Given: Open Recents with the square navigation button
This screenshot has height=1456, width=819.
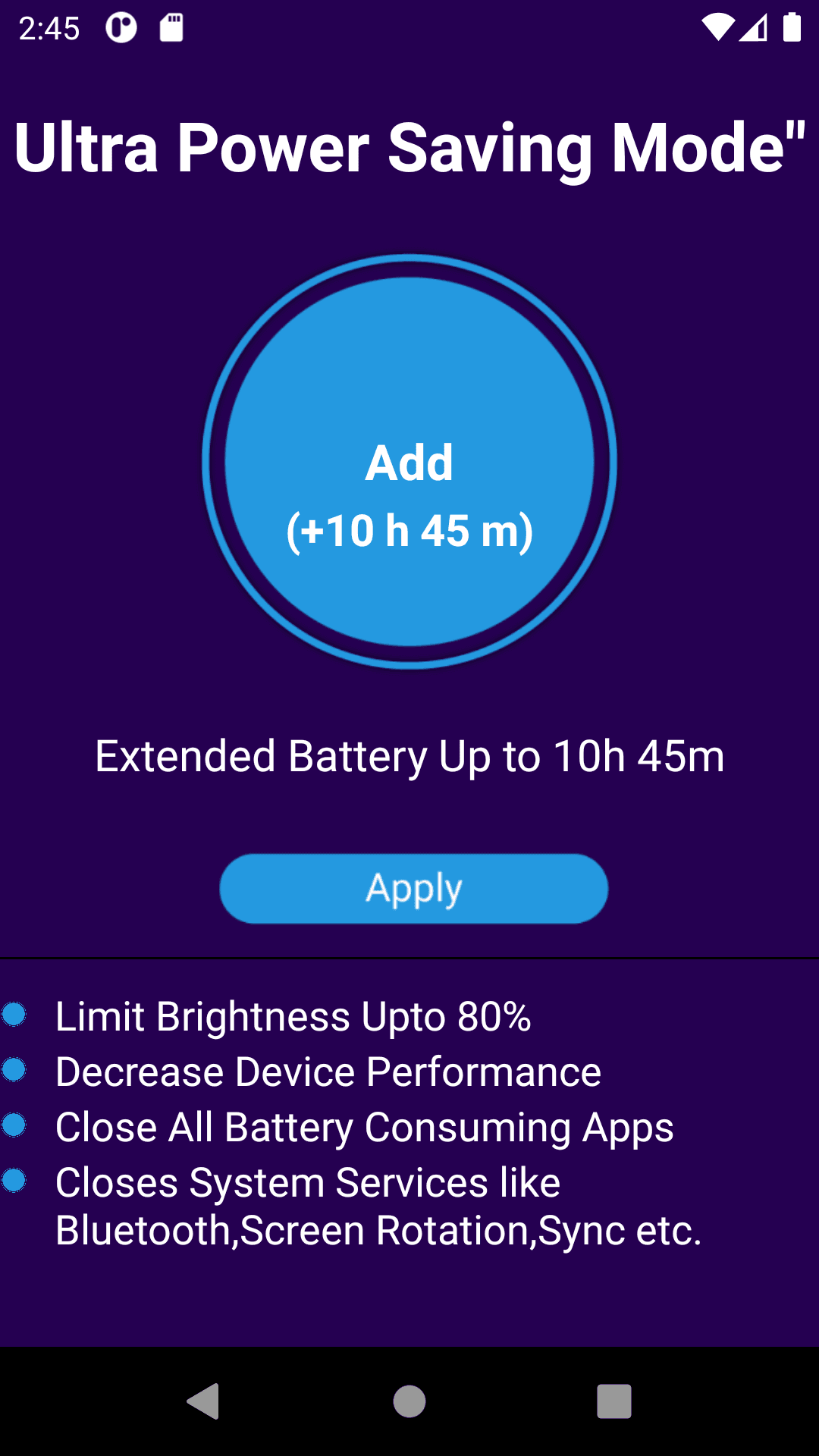Looking at the screenshot, I should tap(613, 1401).
